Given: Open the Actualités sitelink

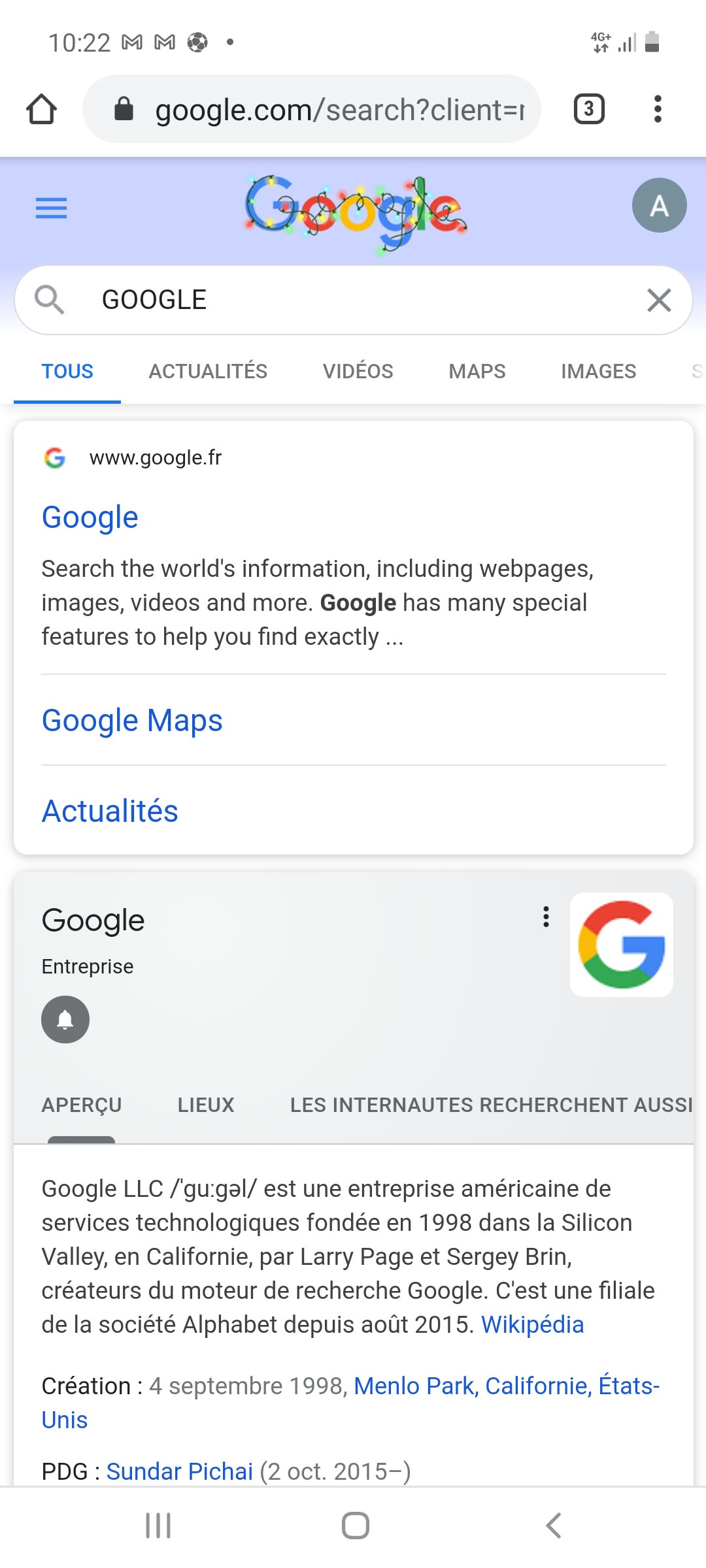Looking at the screenshot, I should pyautogui.click(x=110, y=811).
